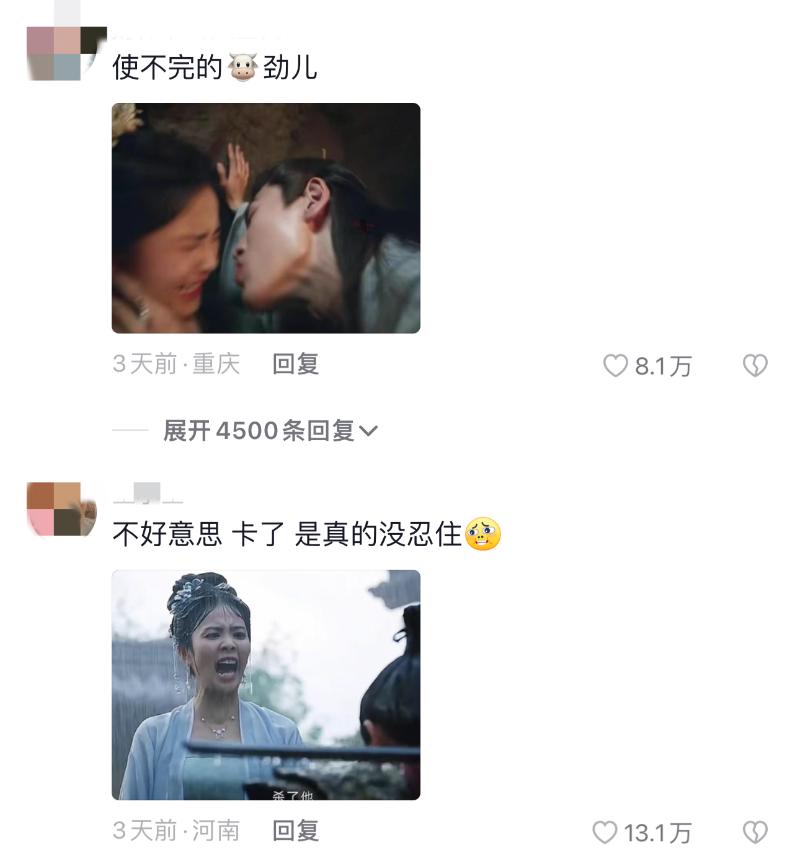Open the kissing scene image in 重庆 comment
The width and height of the screenshot is (800, 858).
click(266, 218)
